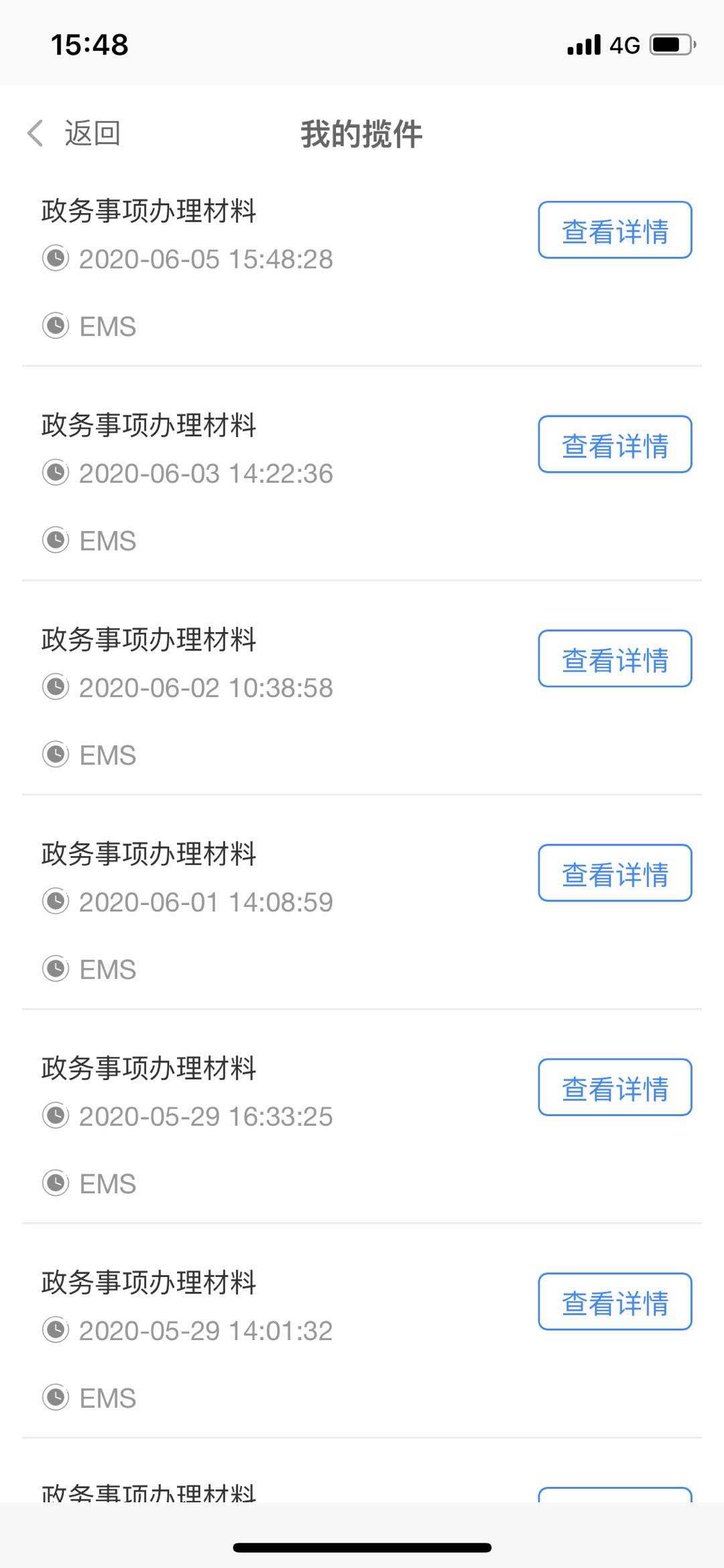Click the clock icon beside 2020-06-02 10:38:58

click(x=55, y=687)
